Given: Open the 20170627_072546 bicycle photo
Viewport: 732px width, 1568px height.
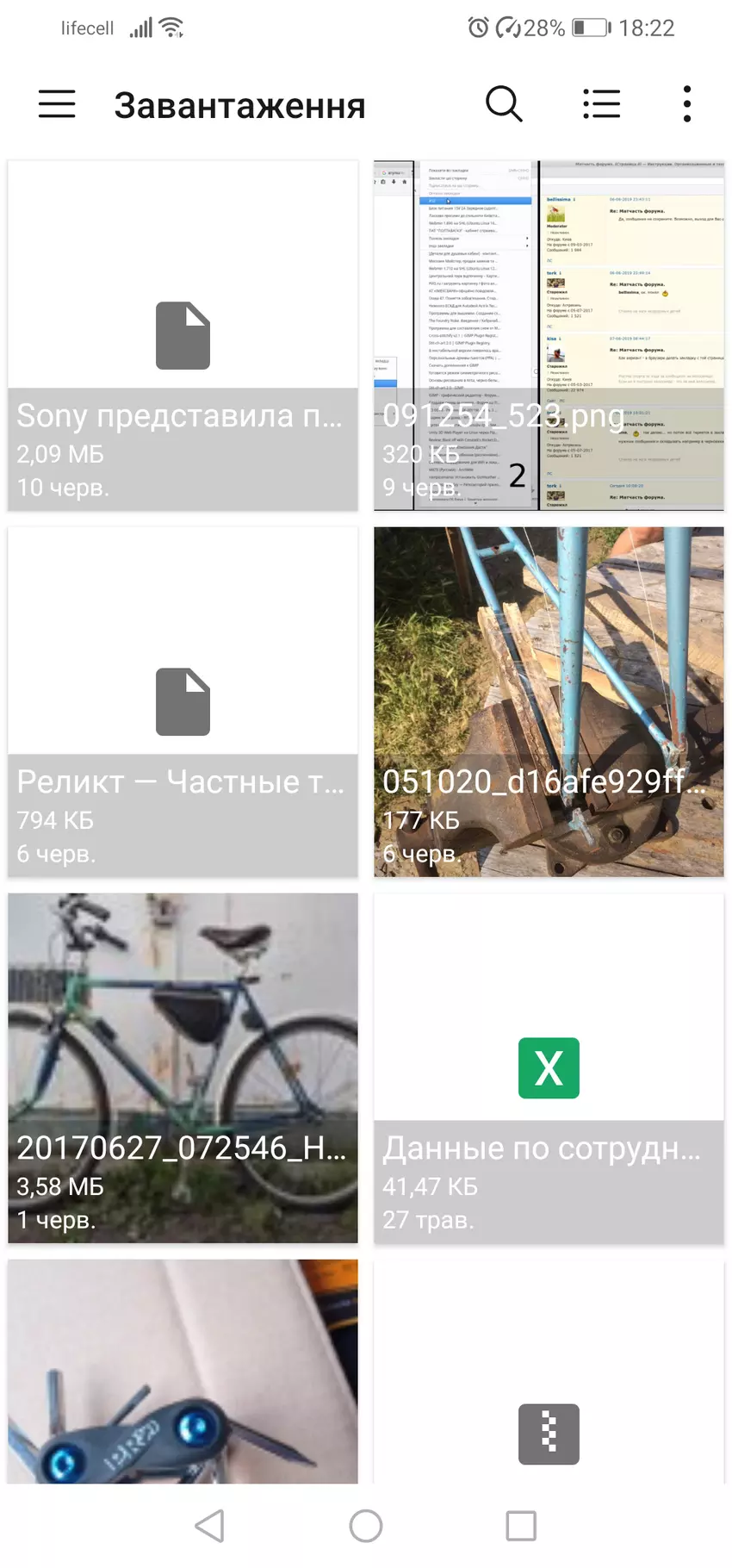Looking at the screenshot, I should coord(183,1067).
